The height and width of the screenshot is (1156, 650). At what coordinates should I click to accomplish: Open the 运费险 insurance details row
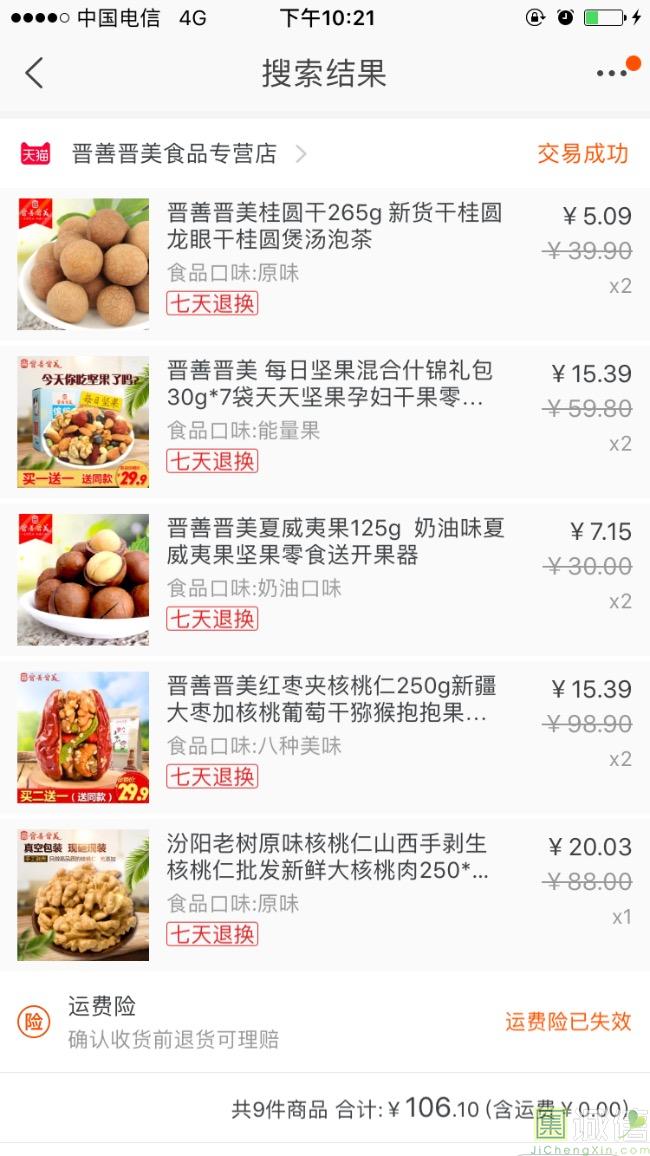325,1021
